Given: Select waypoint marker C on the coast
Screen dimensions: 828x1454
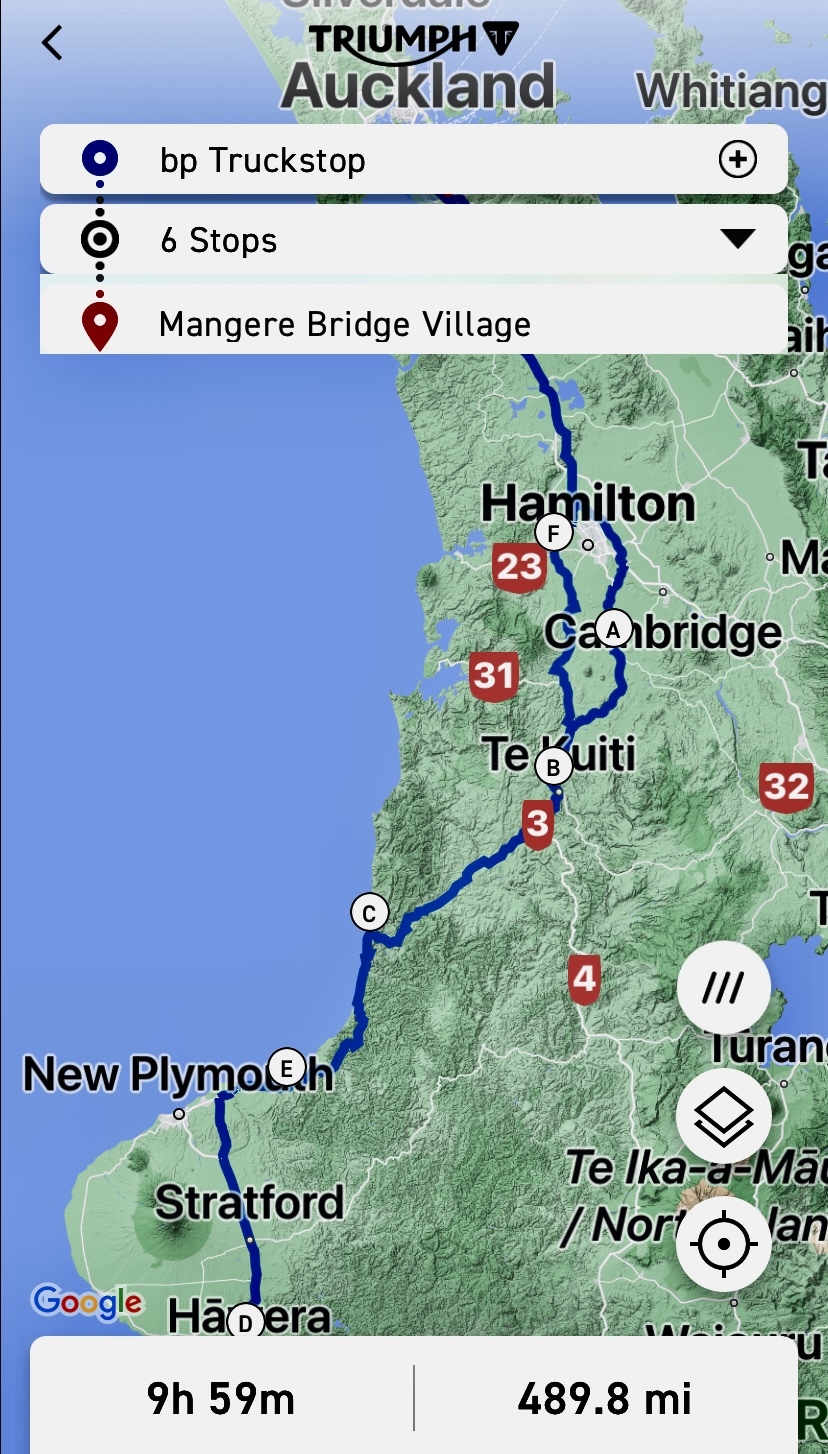Looking at the screenshot, I should pyautogui.click(x=369, y=913).
